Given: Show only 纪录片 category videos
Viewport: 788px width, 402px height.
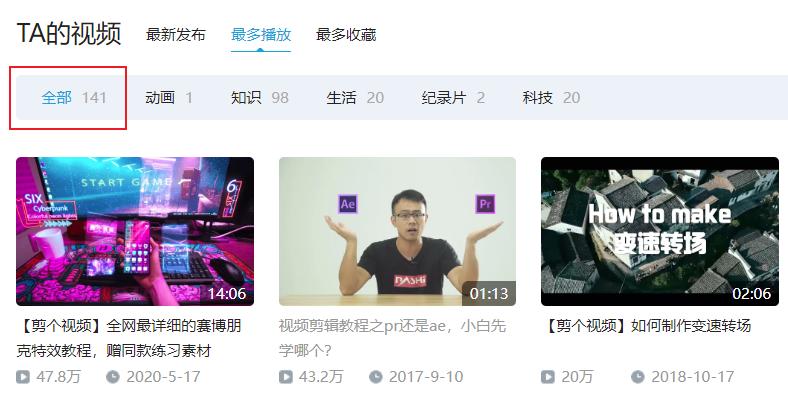Looking at the screenshot, I should (453, 98).
